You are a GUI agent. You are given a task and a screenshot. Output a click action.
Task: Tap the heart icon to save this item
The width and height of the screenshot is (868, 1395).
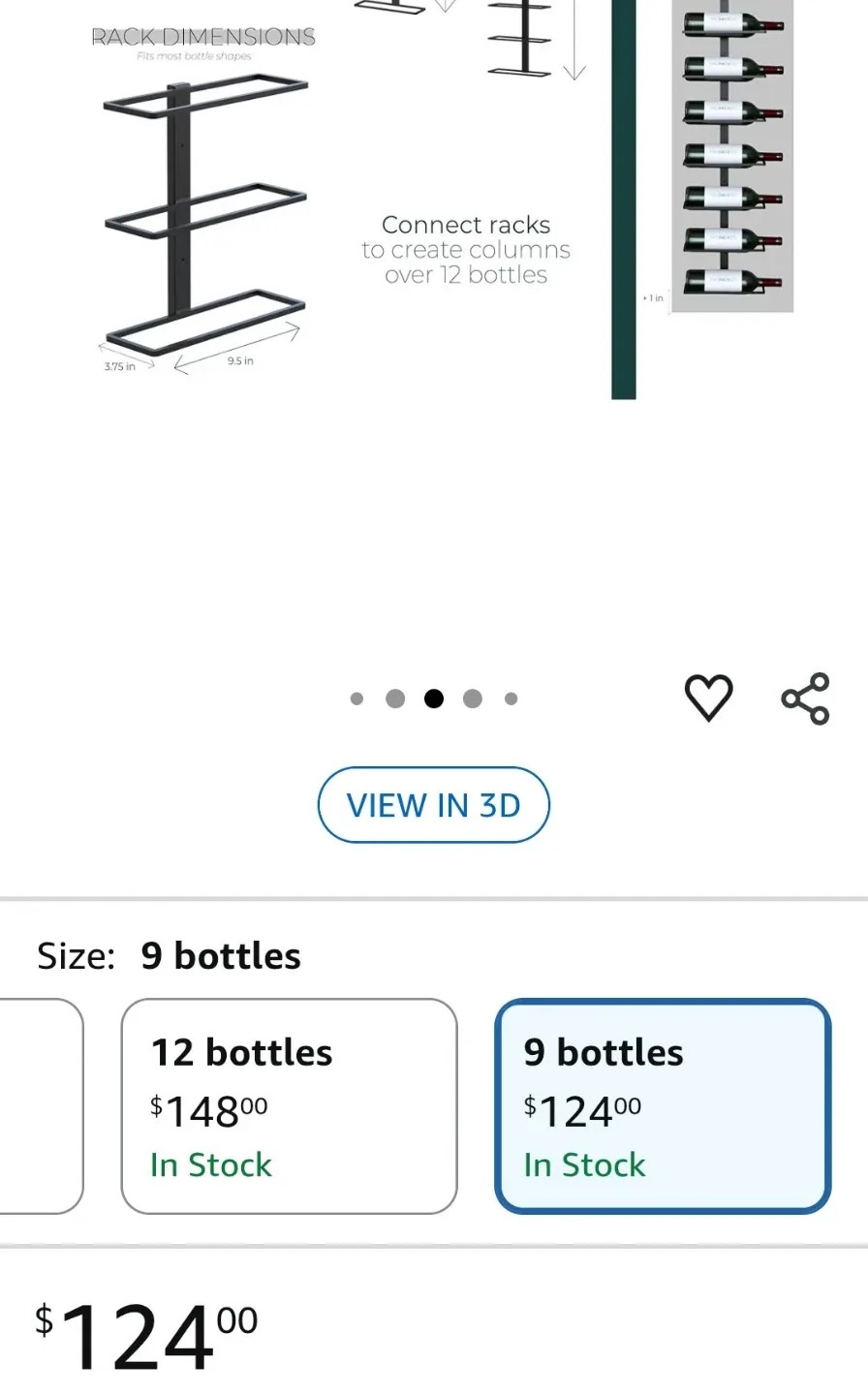click(709, 697)
